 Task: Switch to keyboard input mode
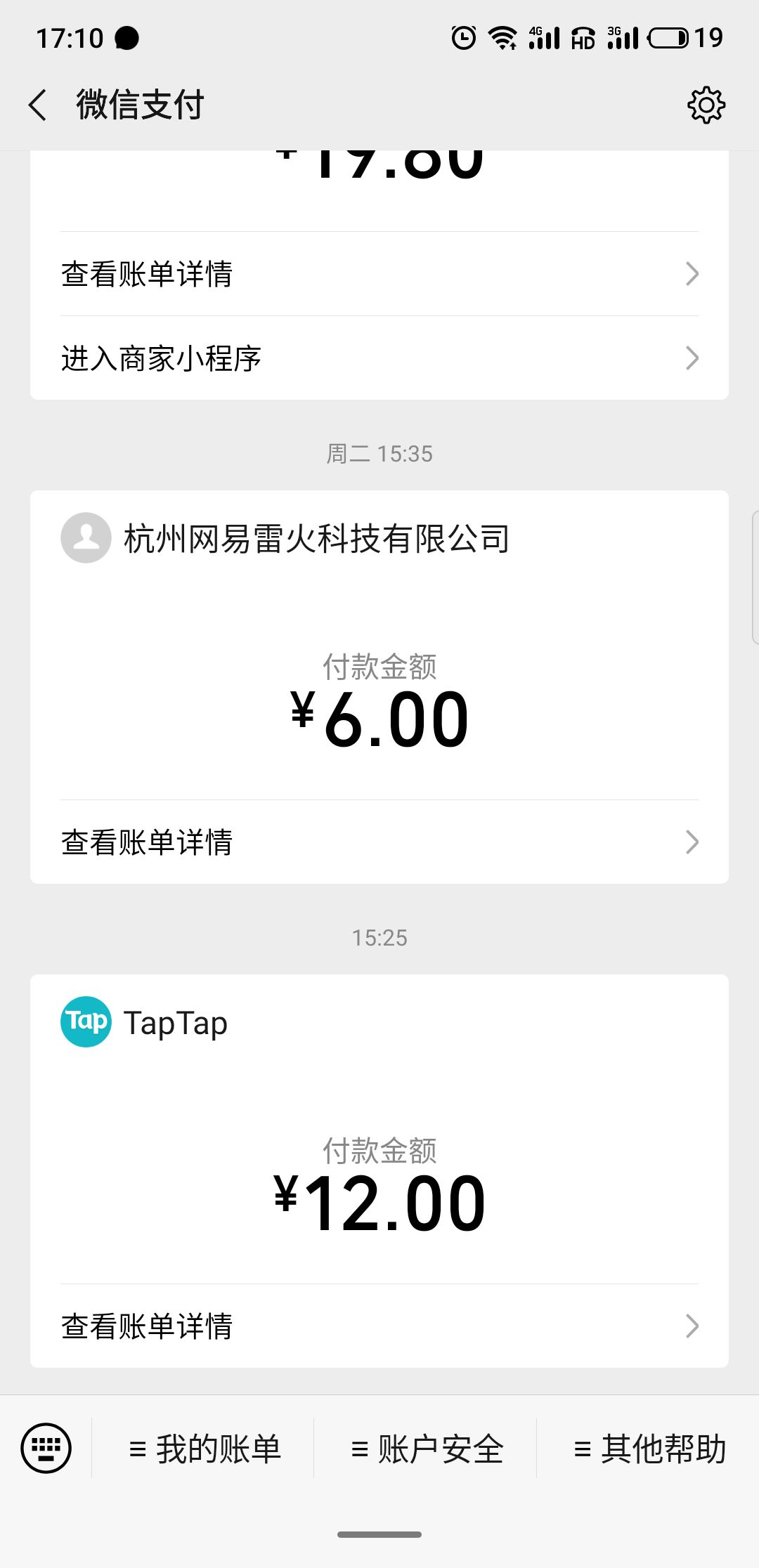coord(46,1448)
